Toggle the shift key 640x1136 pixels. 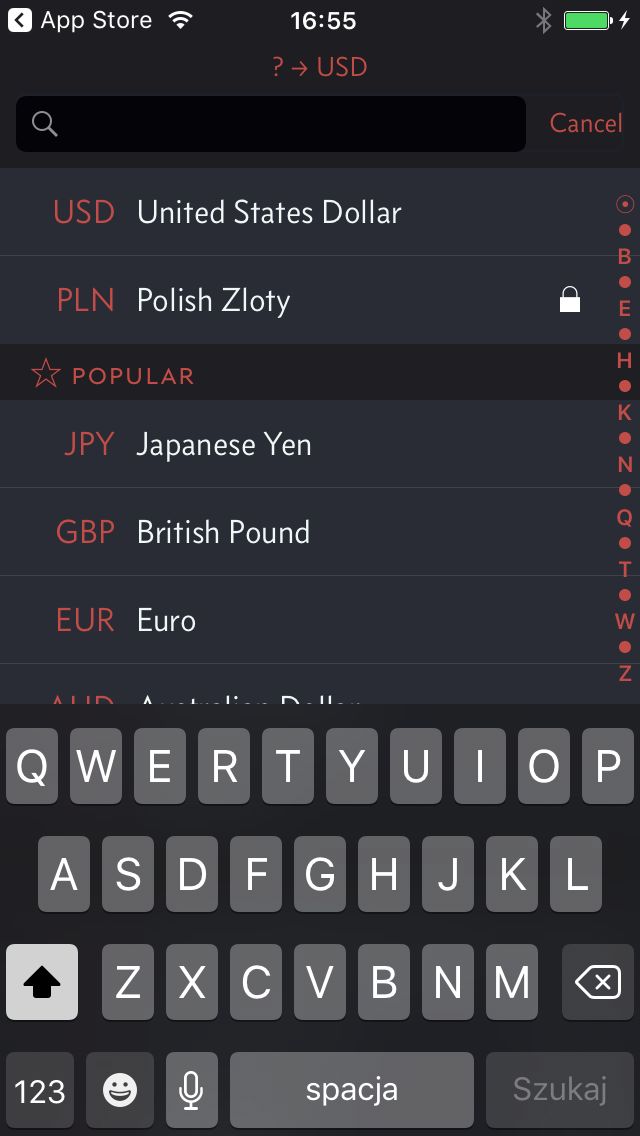click(42, 982)
